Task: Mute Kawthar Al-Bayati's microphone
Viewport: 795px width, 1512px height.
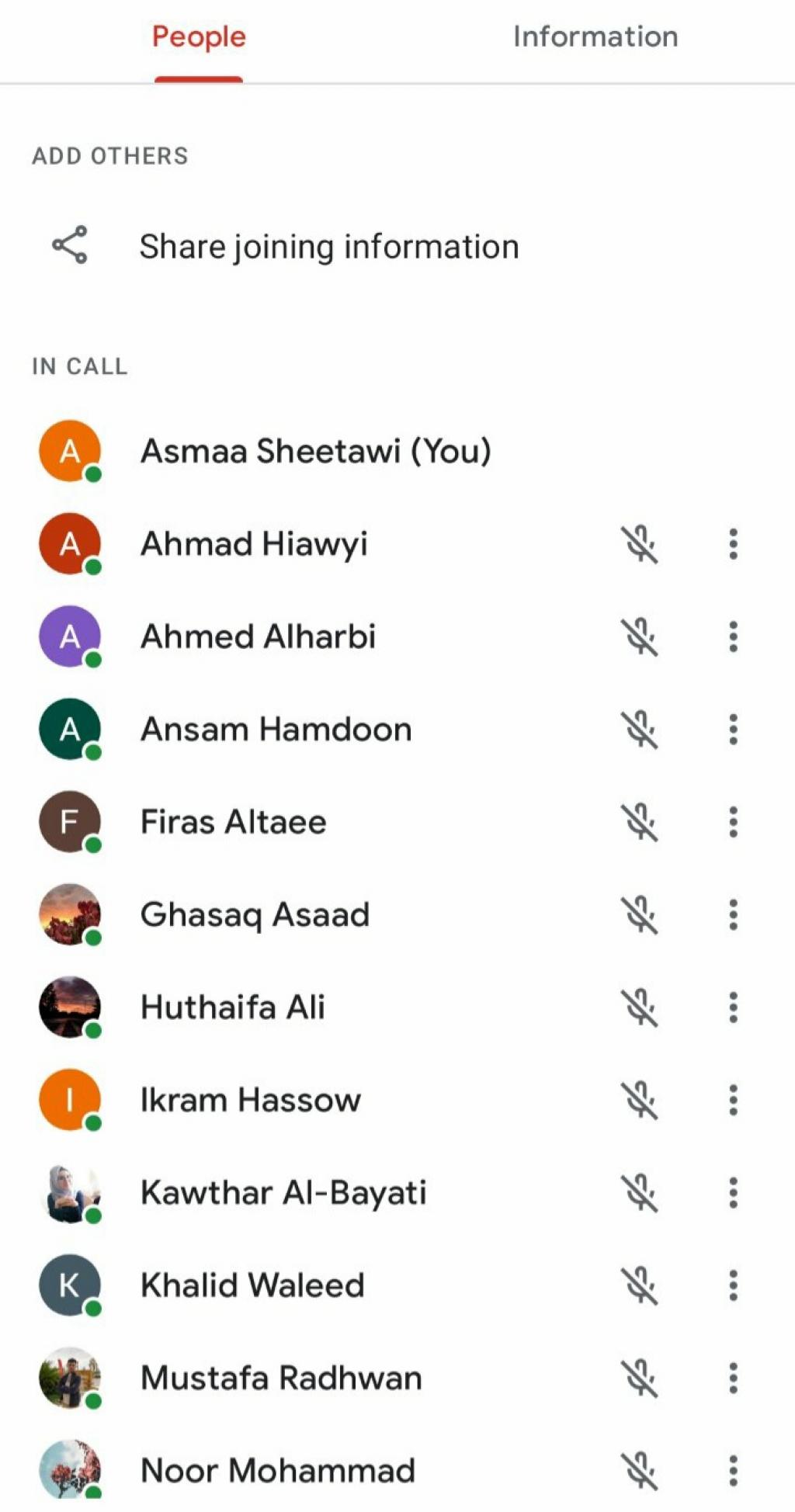Action: 641,1193
